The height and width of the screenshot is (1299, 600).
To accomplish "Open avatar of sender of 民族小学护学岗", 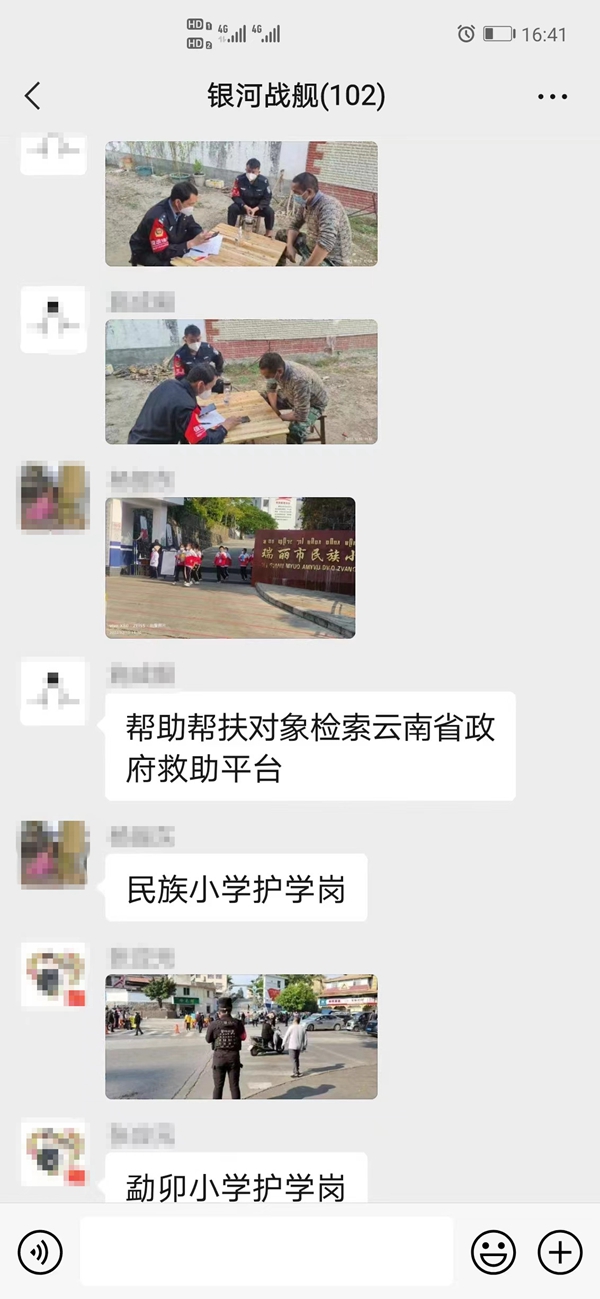I will click(x=54, y=855).
